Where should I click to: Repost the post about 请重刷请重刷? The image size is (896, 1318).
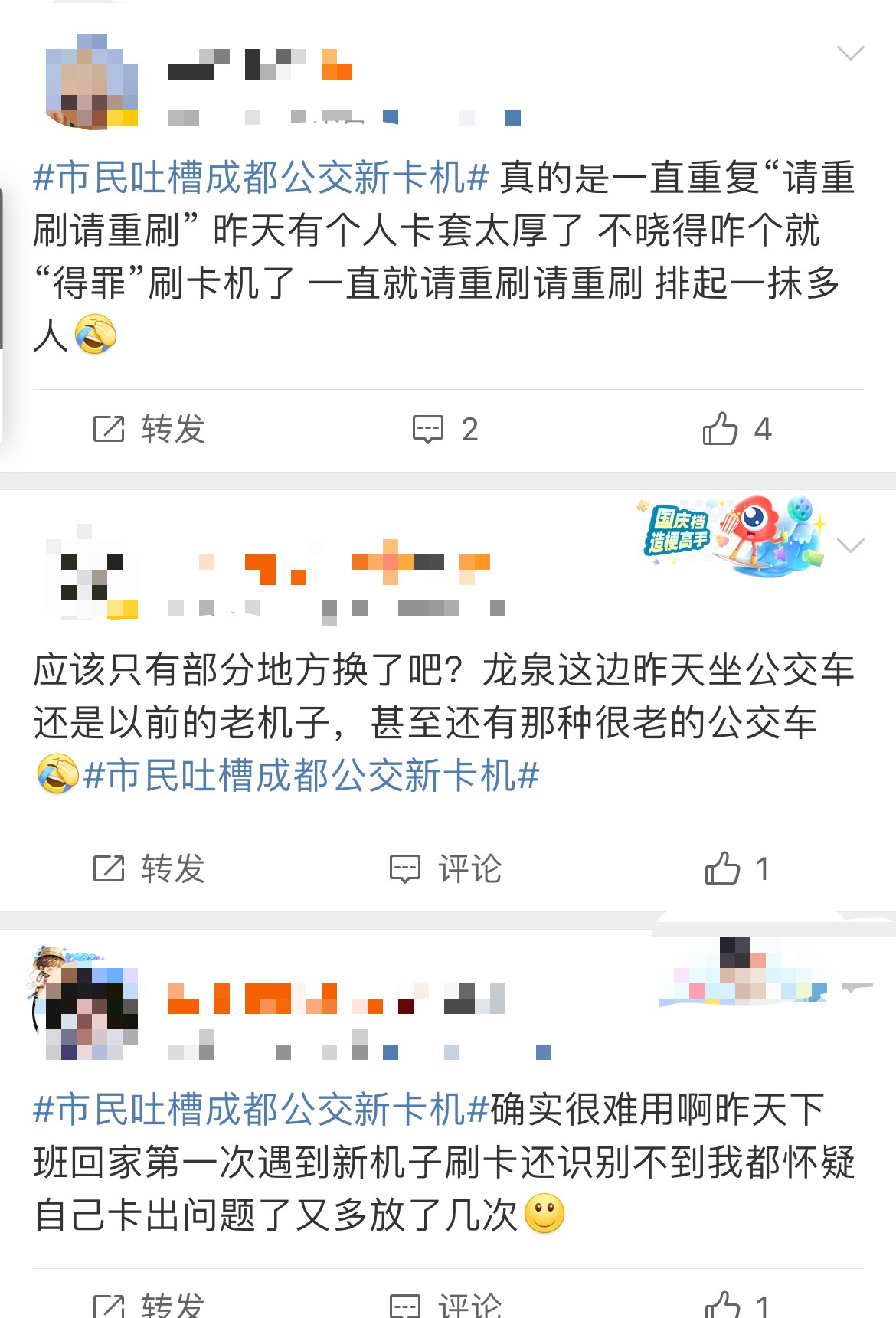tap(149, 430)
